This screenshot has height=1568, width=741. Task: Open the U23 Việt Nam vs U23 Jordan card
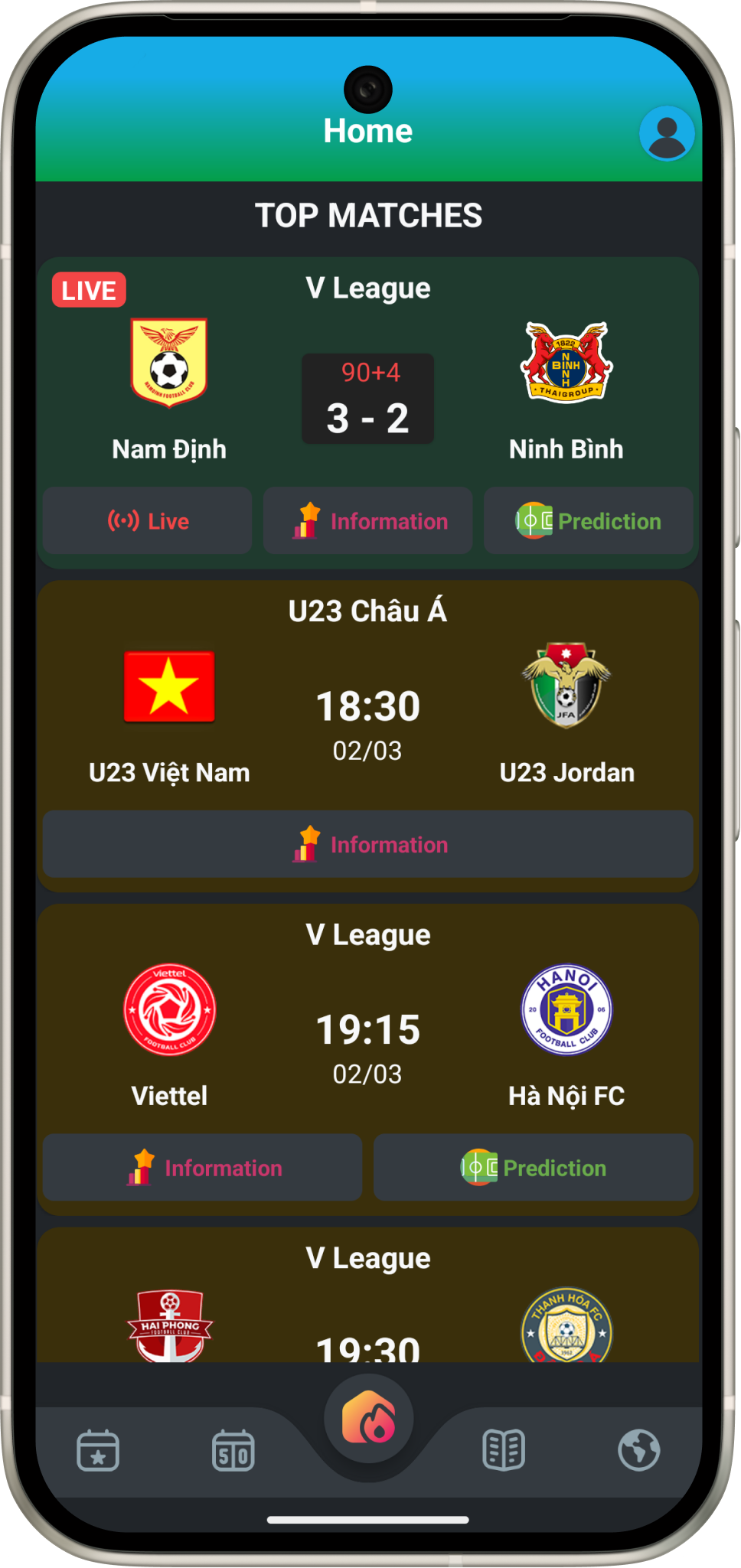[x=368, y=719]
